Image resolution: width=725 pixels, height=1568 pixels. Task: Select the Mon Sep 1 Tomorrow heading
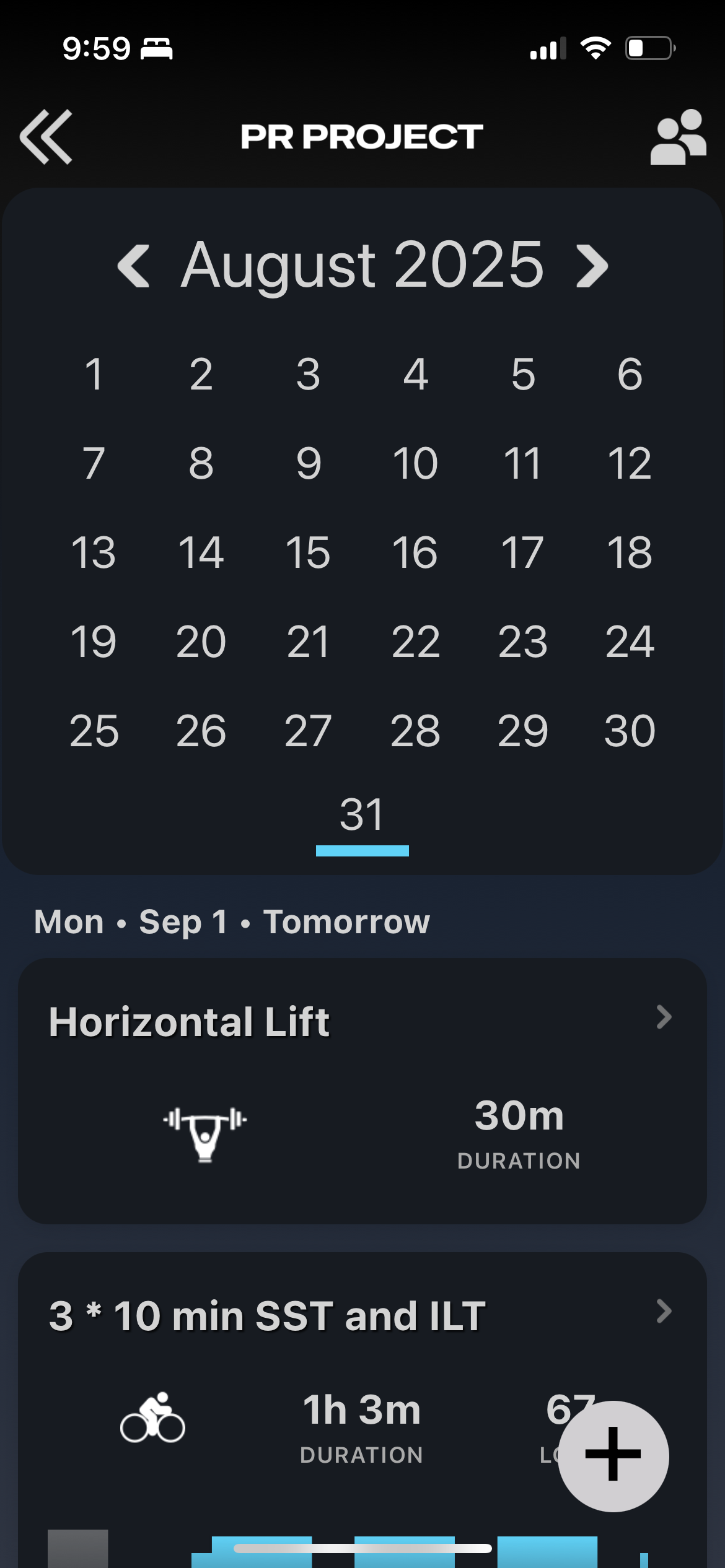pyautogui.click(x=230, y=921)
